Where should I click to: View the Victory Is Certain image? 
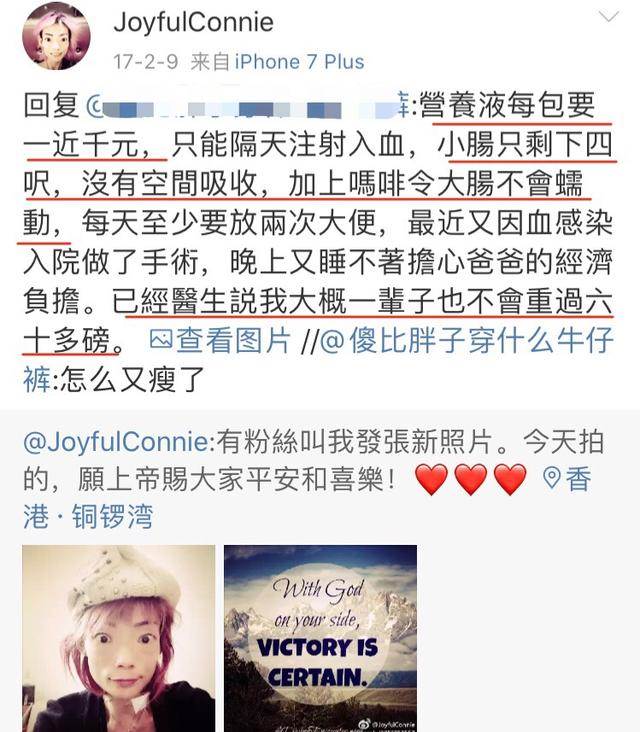click(x=320, y=638)
